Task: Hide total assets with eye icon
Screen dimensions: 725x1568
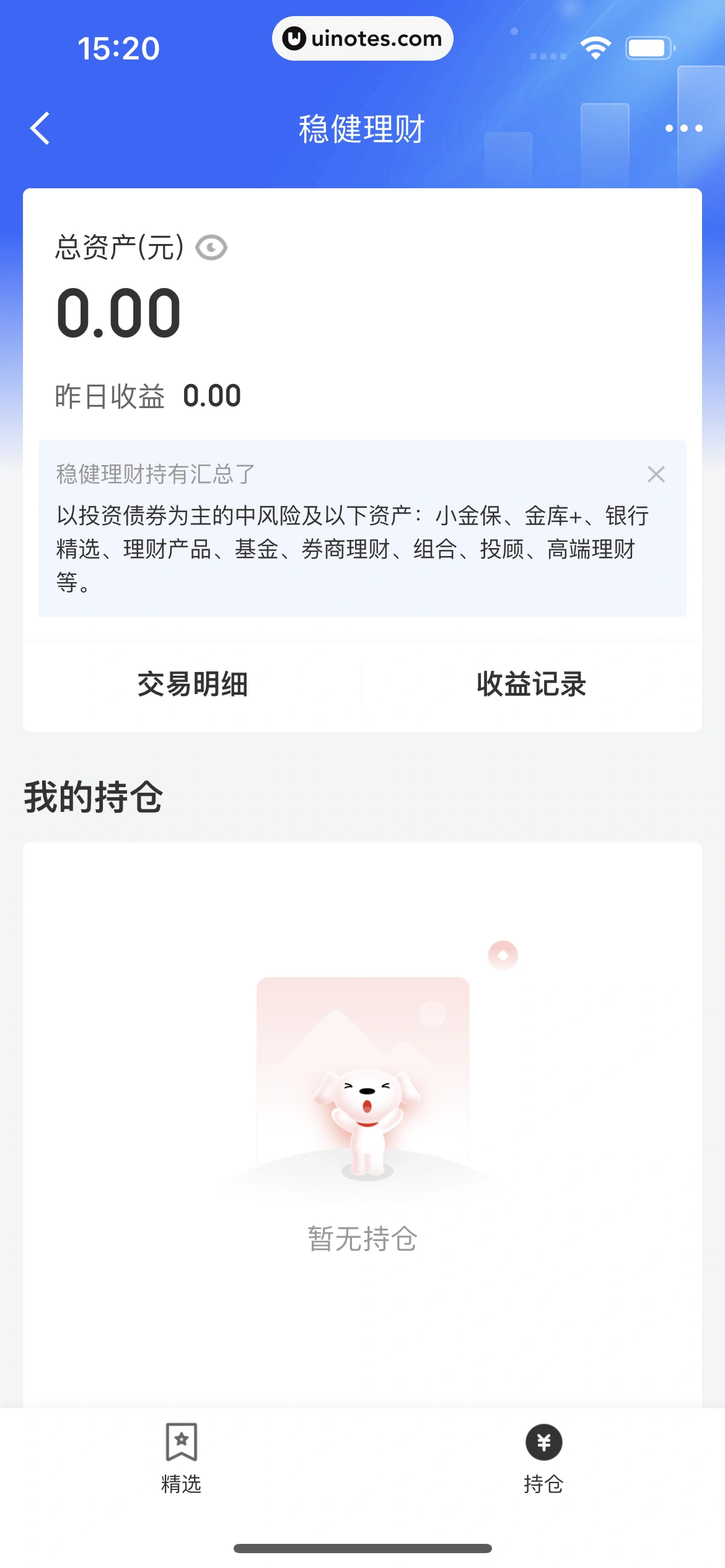Action: pyautogui.click(x=211, y=248)
